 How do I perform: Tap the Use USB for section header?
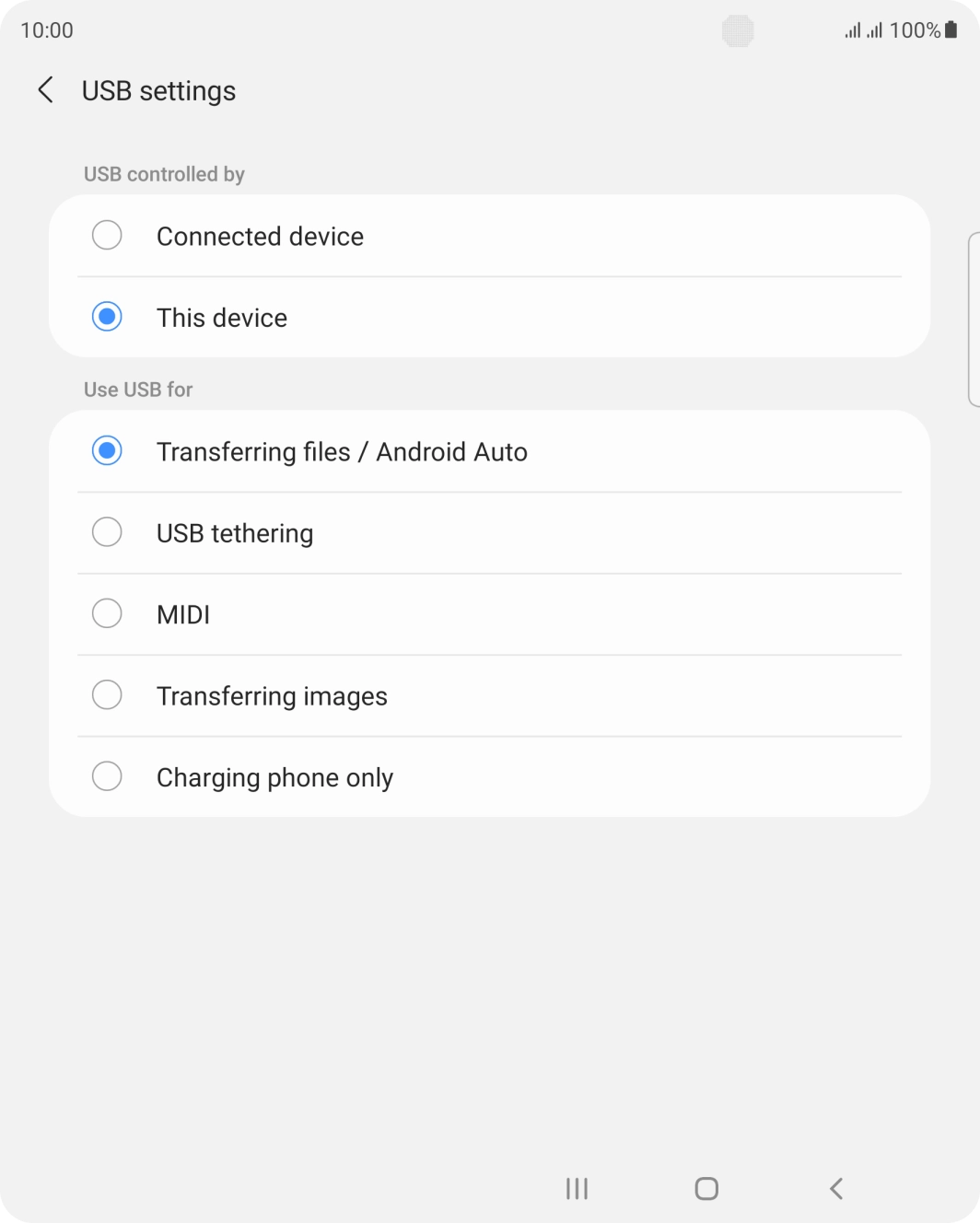137,389
